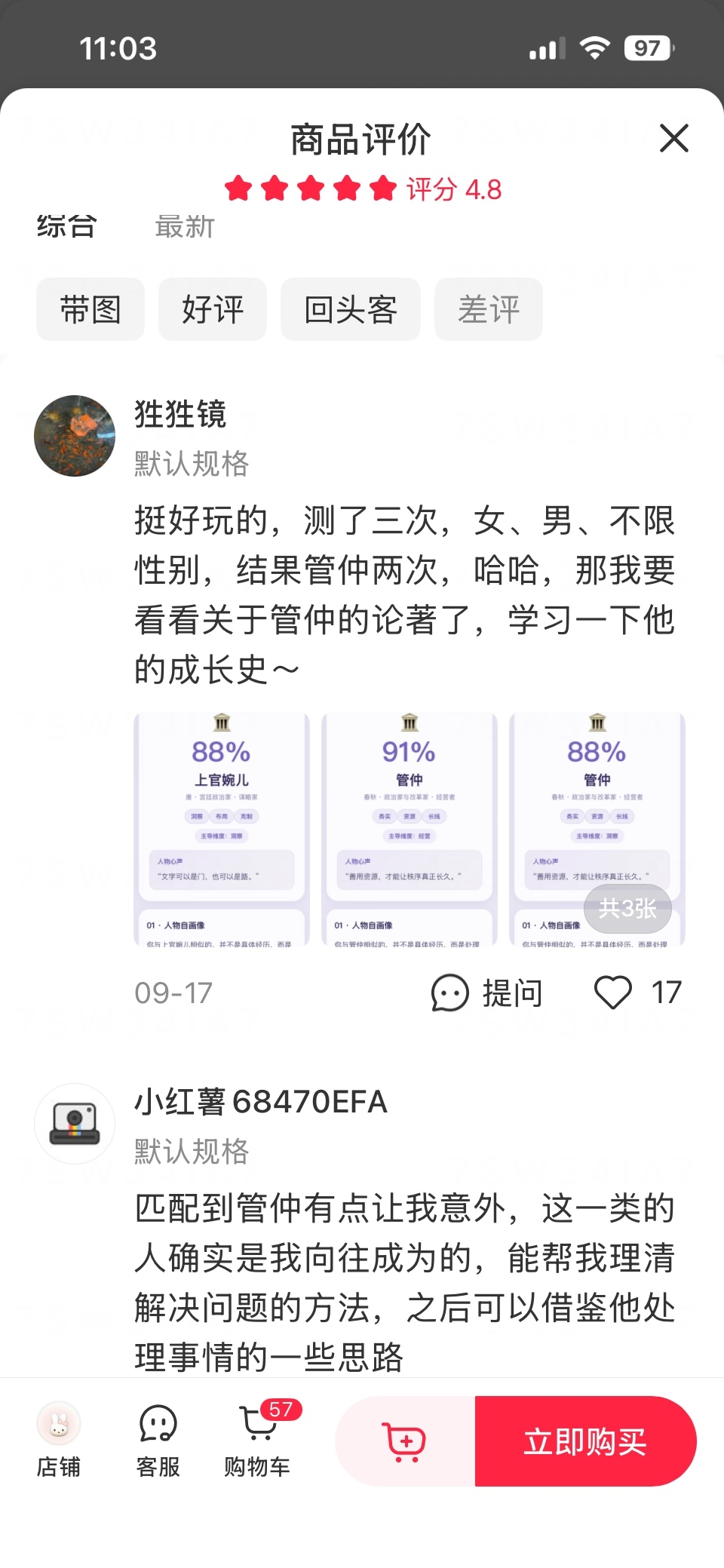Select the 综合 sort tab
Image resolution: width=724 pixels, height=1568 pixels.
coord(66,226)
